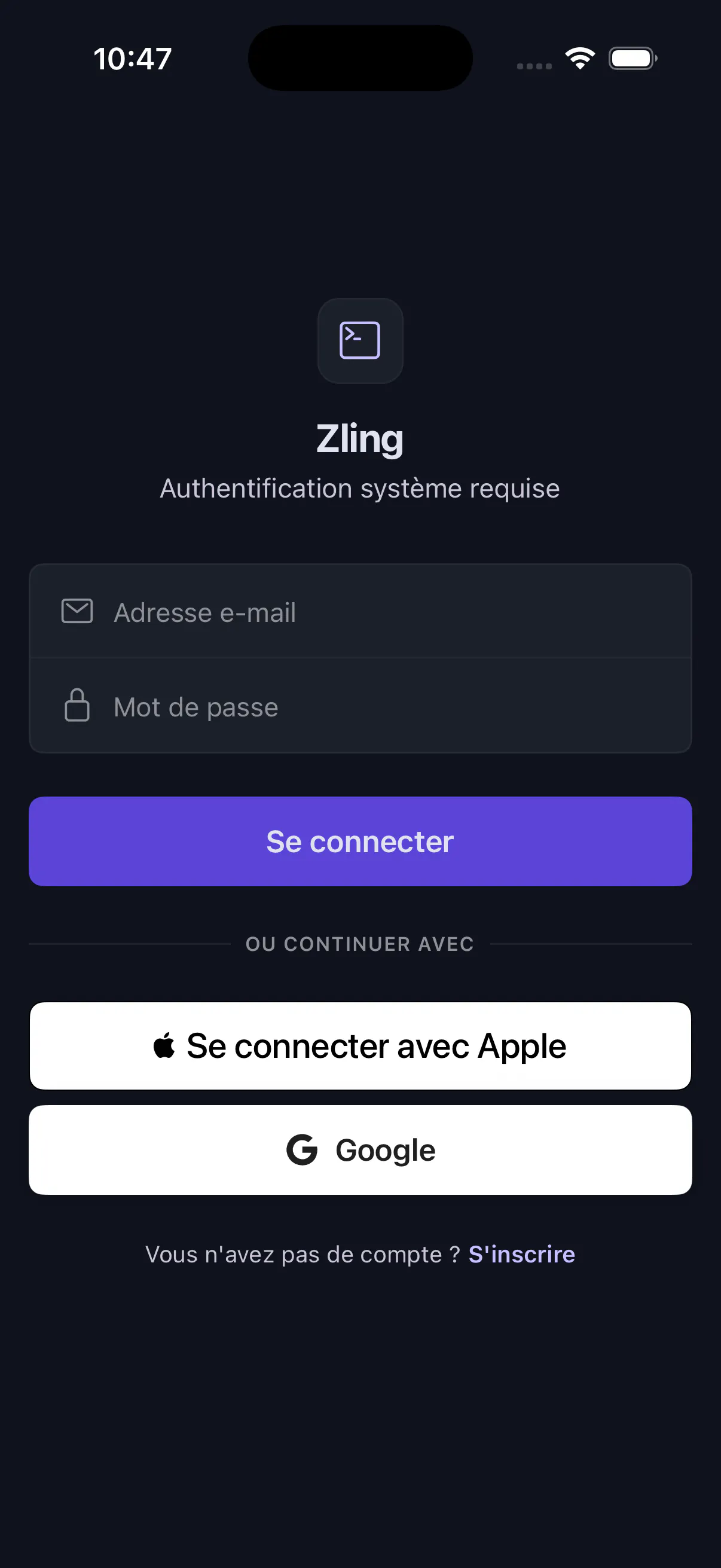Continue with Google sign-in
The image size is (721, 1568).
coord(360,1150)
